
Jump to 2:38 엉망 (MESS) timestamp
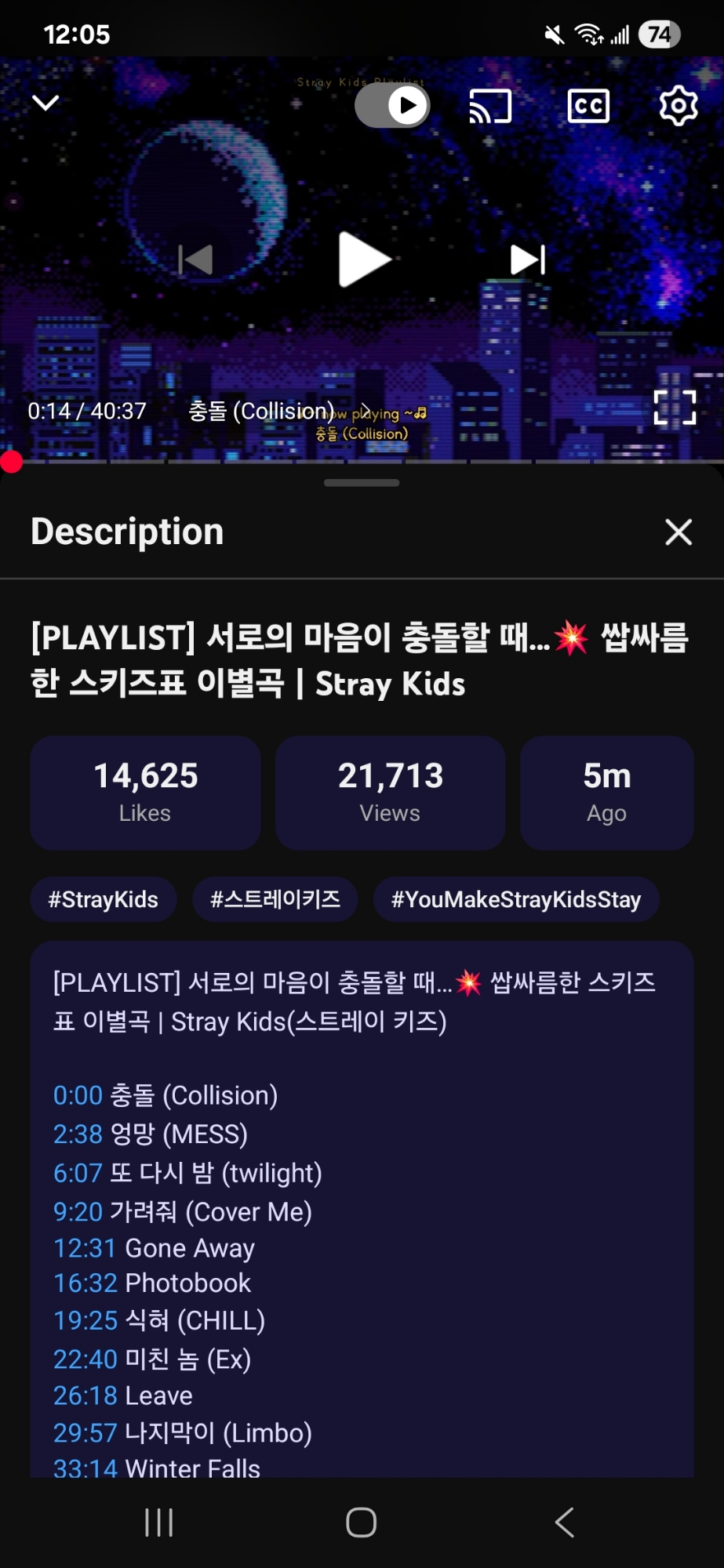78,1134
